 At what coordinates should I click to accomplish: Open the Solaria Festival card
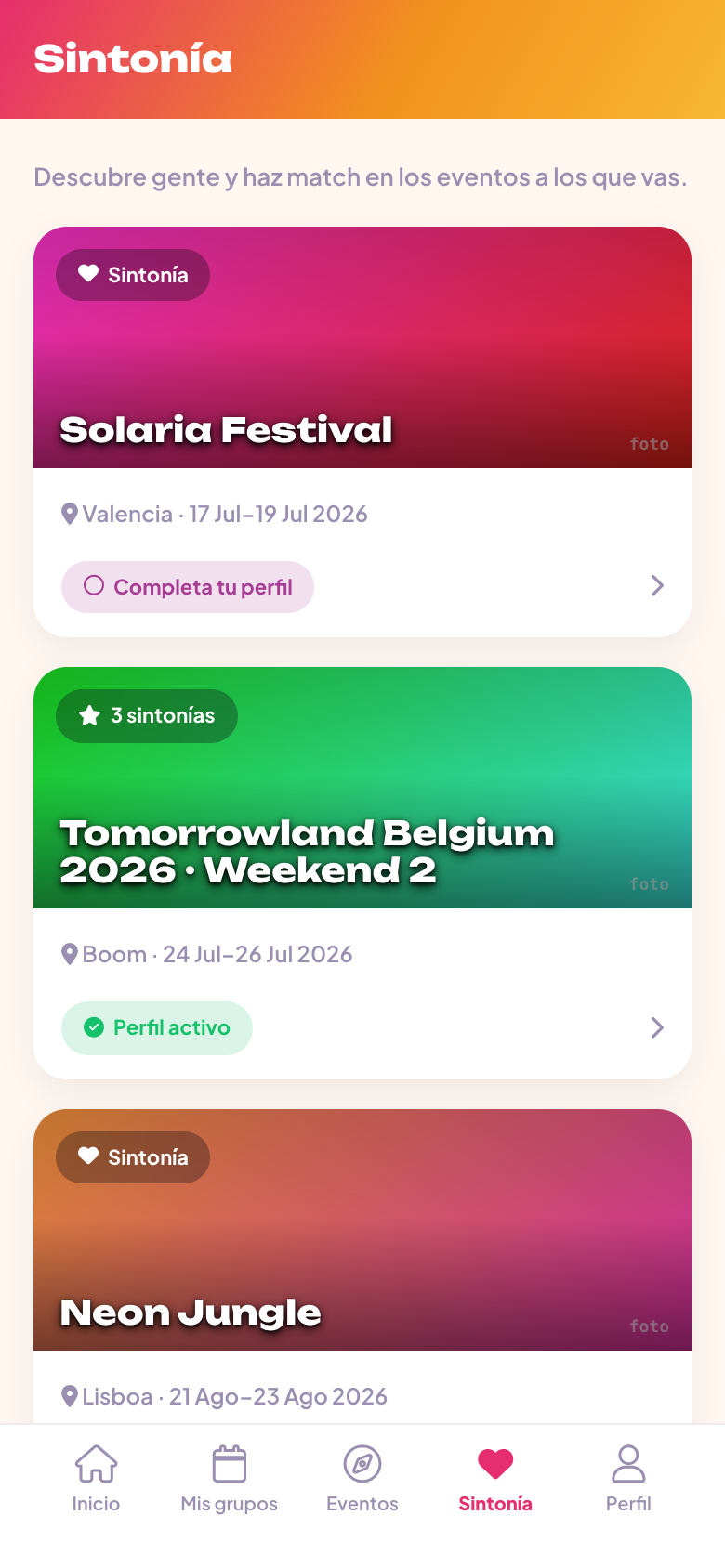pos(362,431)
